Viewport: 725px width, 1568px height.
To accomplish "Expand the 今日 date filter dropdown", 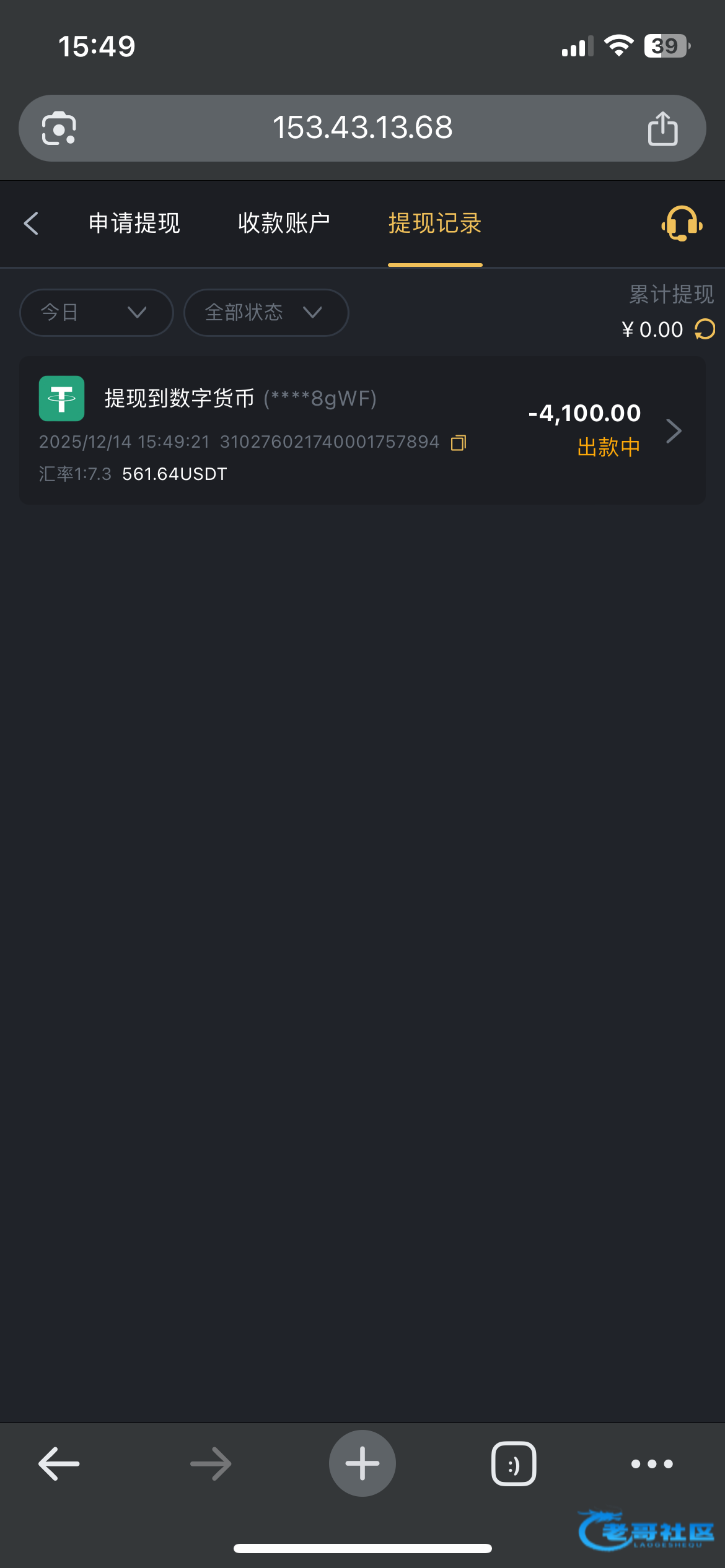I will coord(96,312).
